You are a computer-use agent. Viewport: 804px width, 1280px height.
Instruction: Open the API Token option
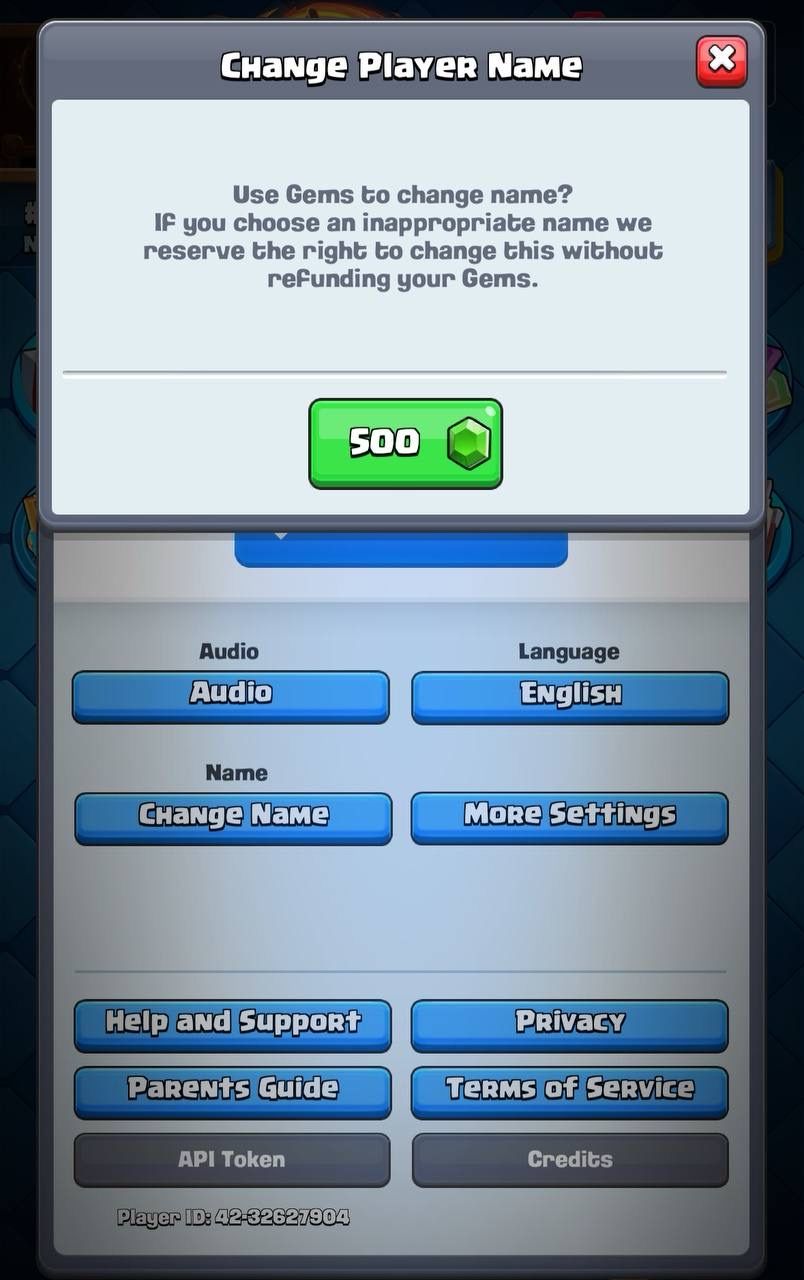[232, 1160]
